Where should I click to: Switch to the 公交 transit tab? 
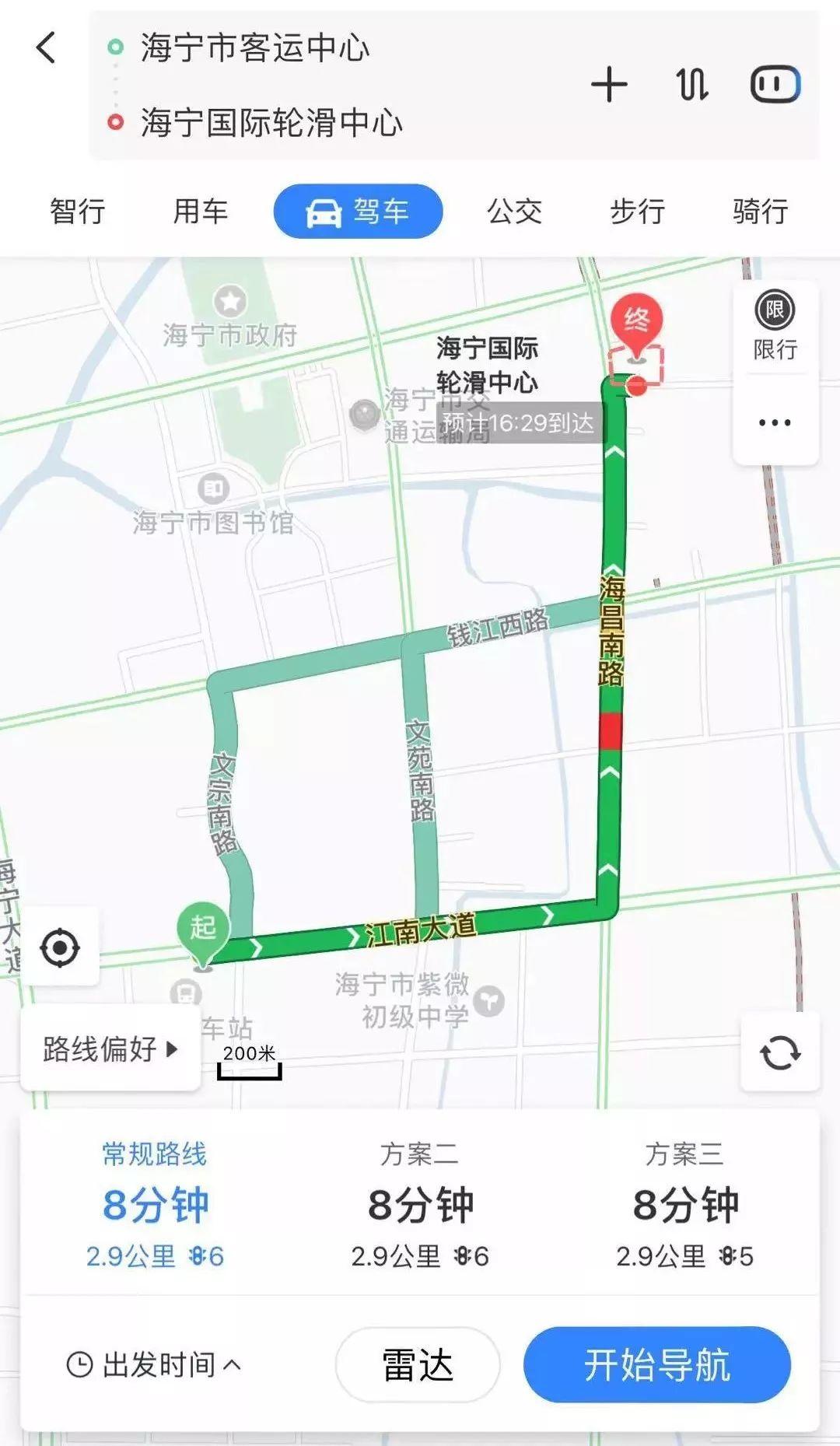coord(515,212)
